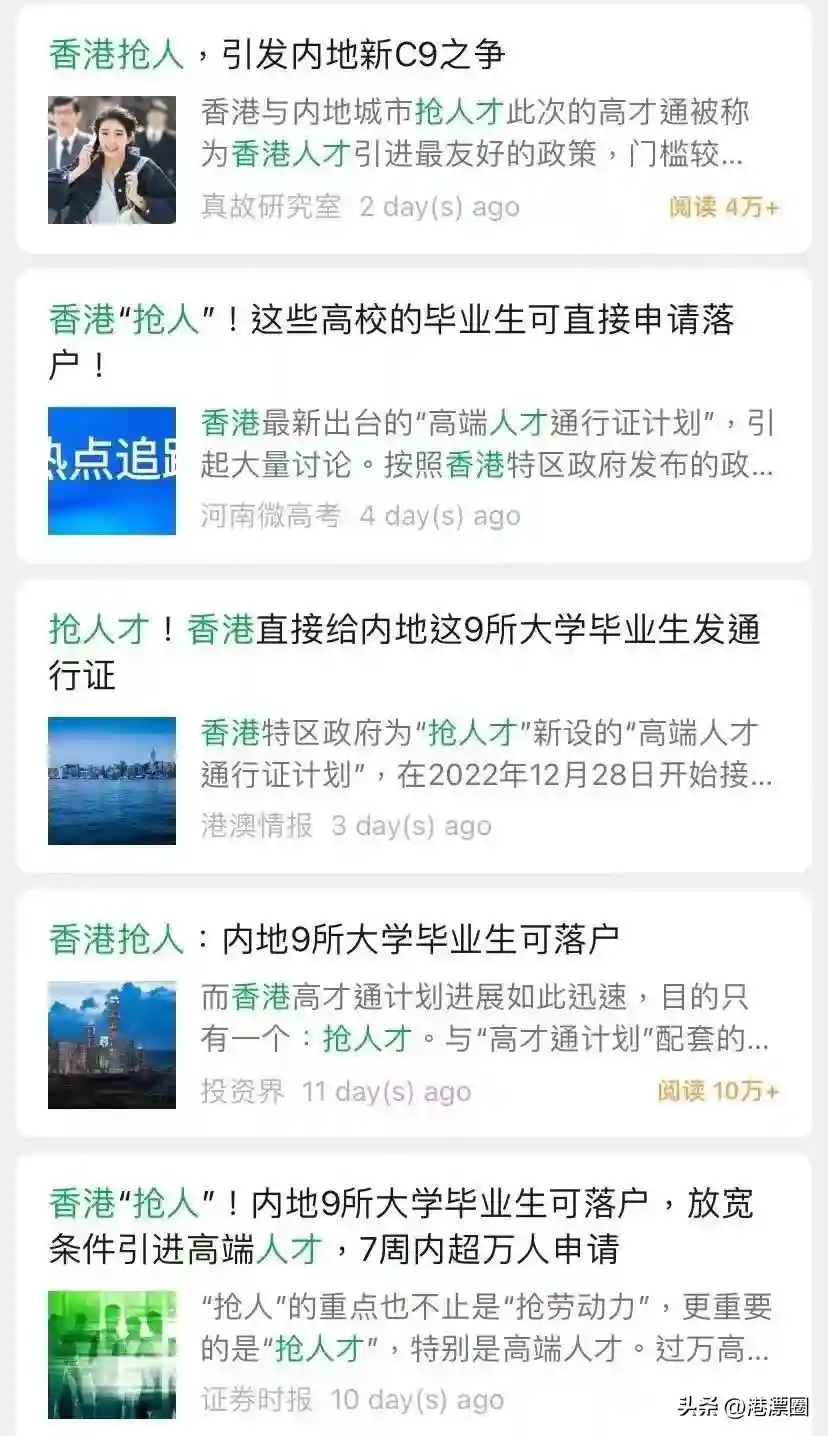Image resolution: width=828 pixels, height=1436 pixels.
Task: Open the article about 引发内地新C9之争
Action: point(276,55)
